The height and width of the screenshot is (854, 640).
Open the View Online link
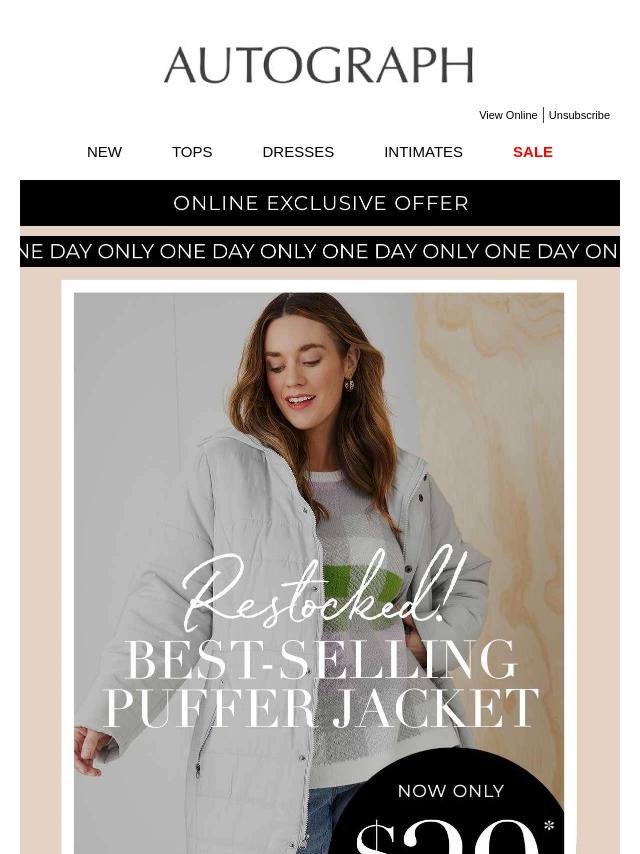508,115
